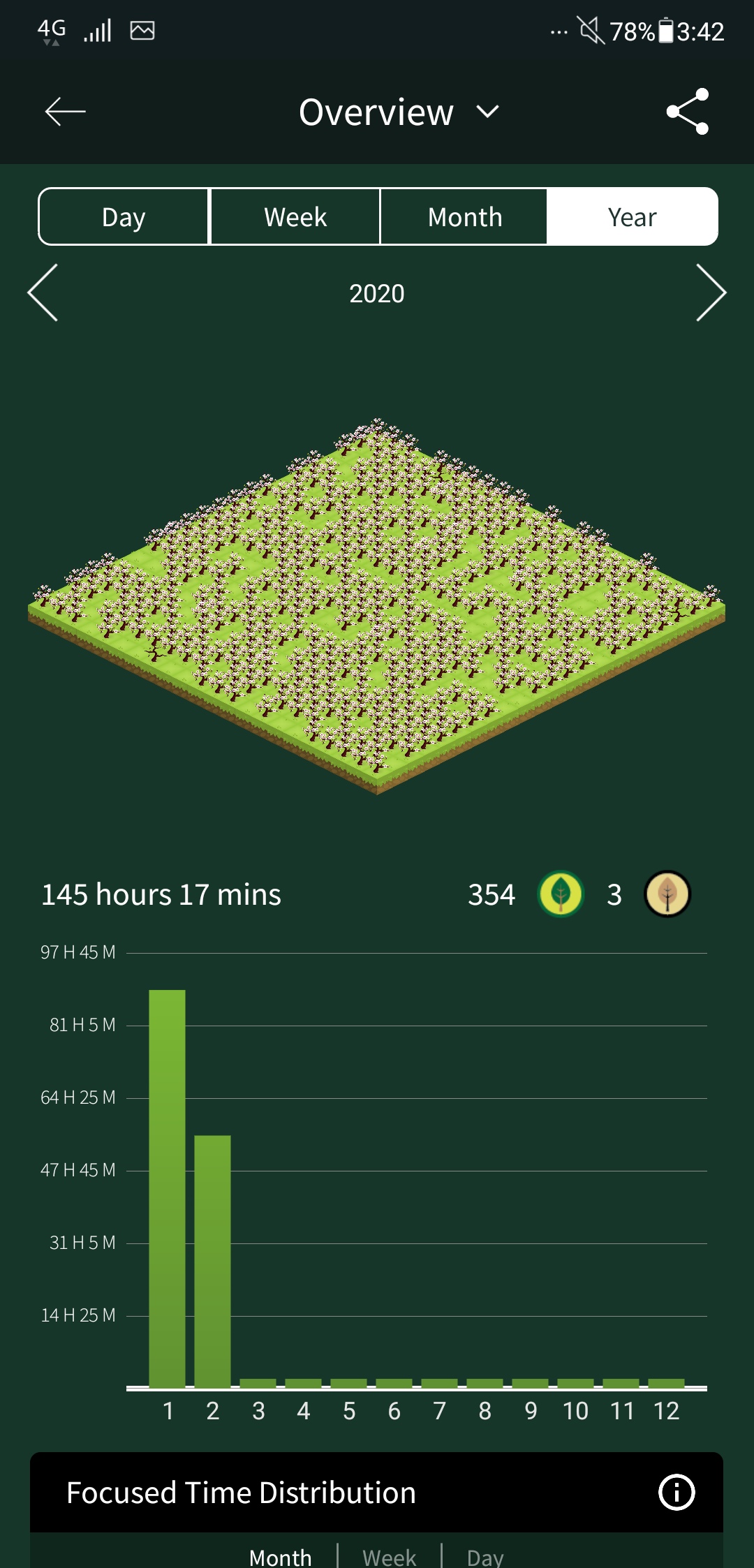Viewport: 754px width, 1568px height.
Task: Select Week in the distribution tabs
Action: tap(389, 1557)
